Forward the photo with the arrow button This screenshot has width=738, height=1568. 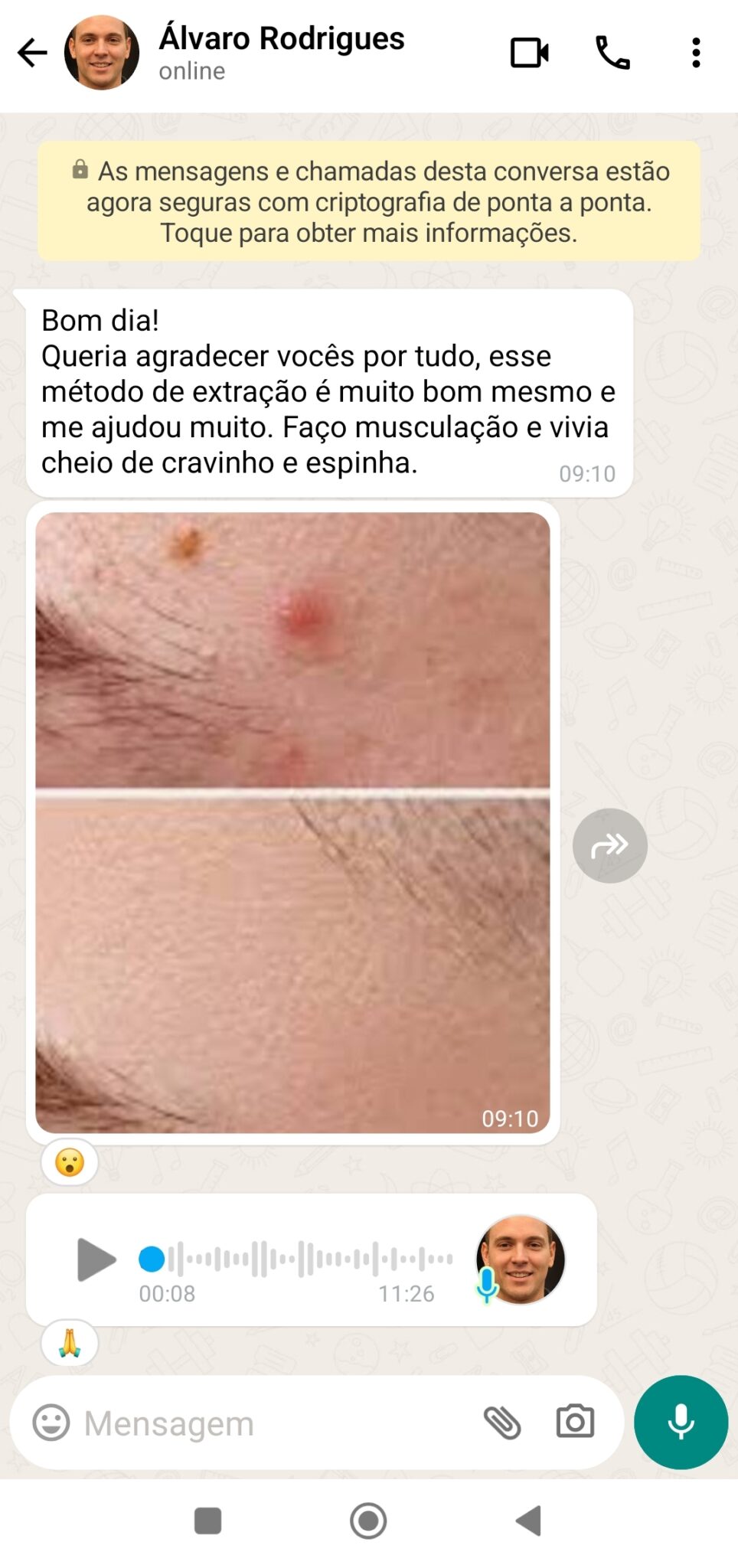[609, 845]
